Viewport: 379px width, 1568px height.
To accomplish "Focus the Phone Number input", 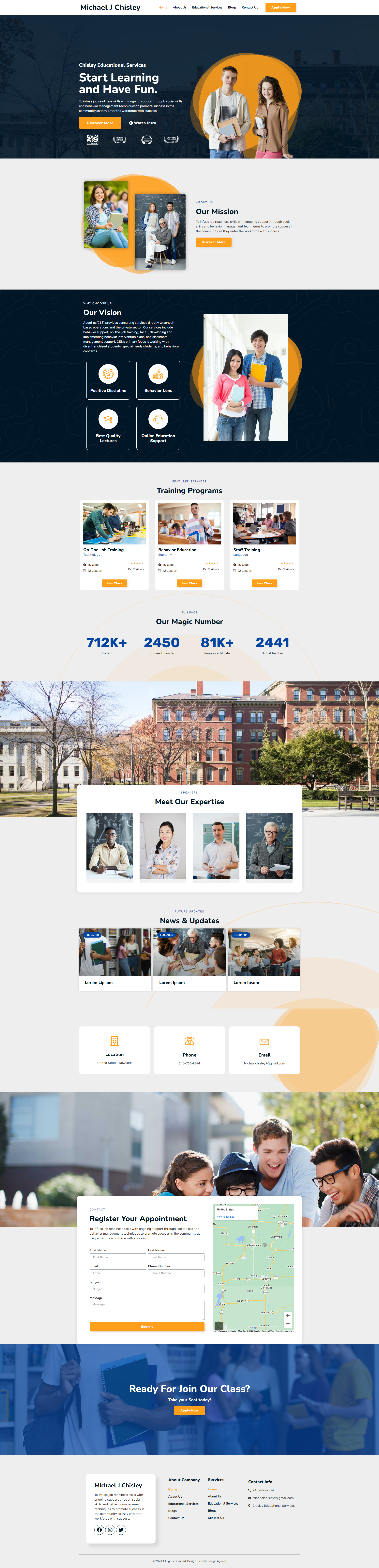I will tap(176, 1273).
